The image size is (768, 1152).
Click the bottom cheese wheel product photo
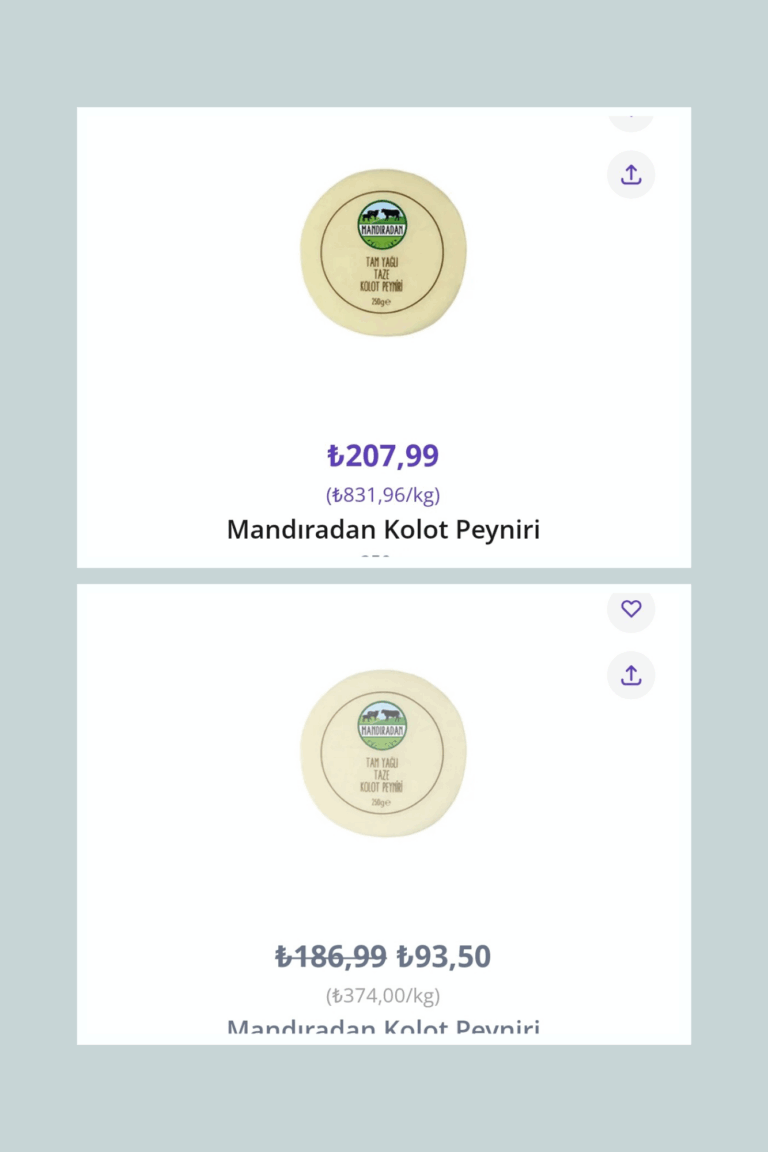click(x=383, y=752)
